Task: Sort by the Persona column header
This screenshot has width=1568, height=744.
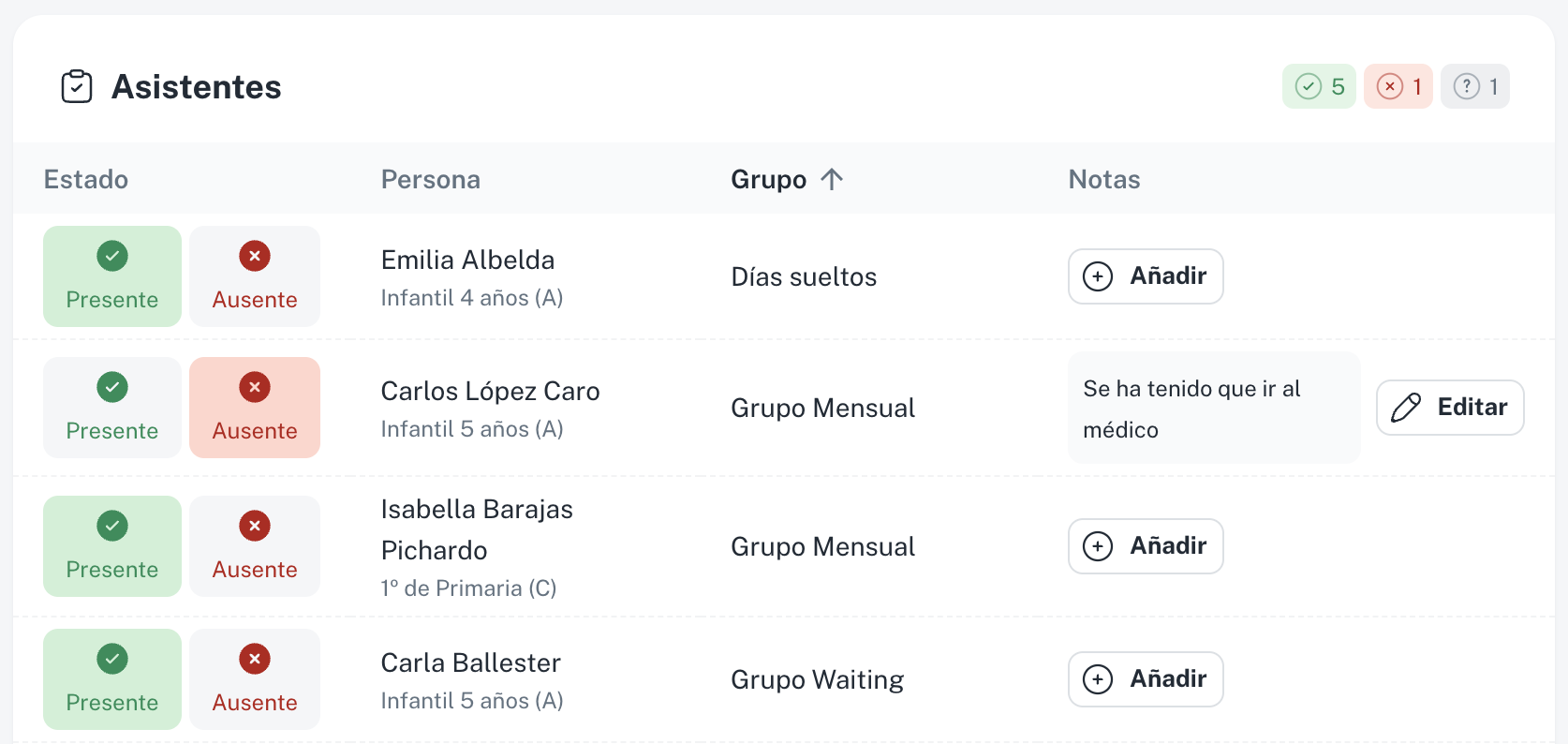Action: [x=430, y=179]
